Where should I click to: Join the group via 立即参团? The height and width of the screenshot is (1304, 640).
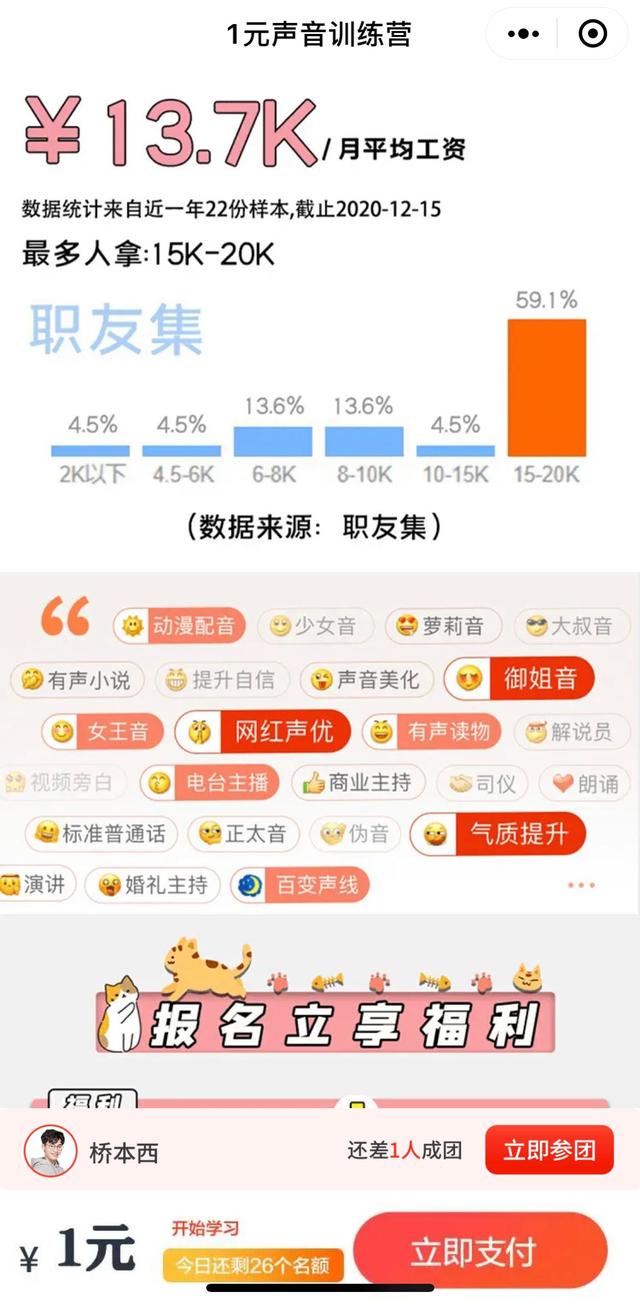pos(549,1150)
